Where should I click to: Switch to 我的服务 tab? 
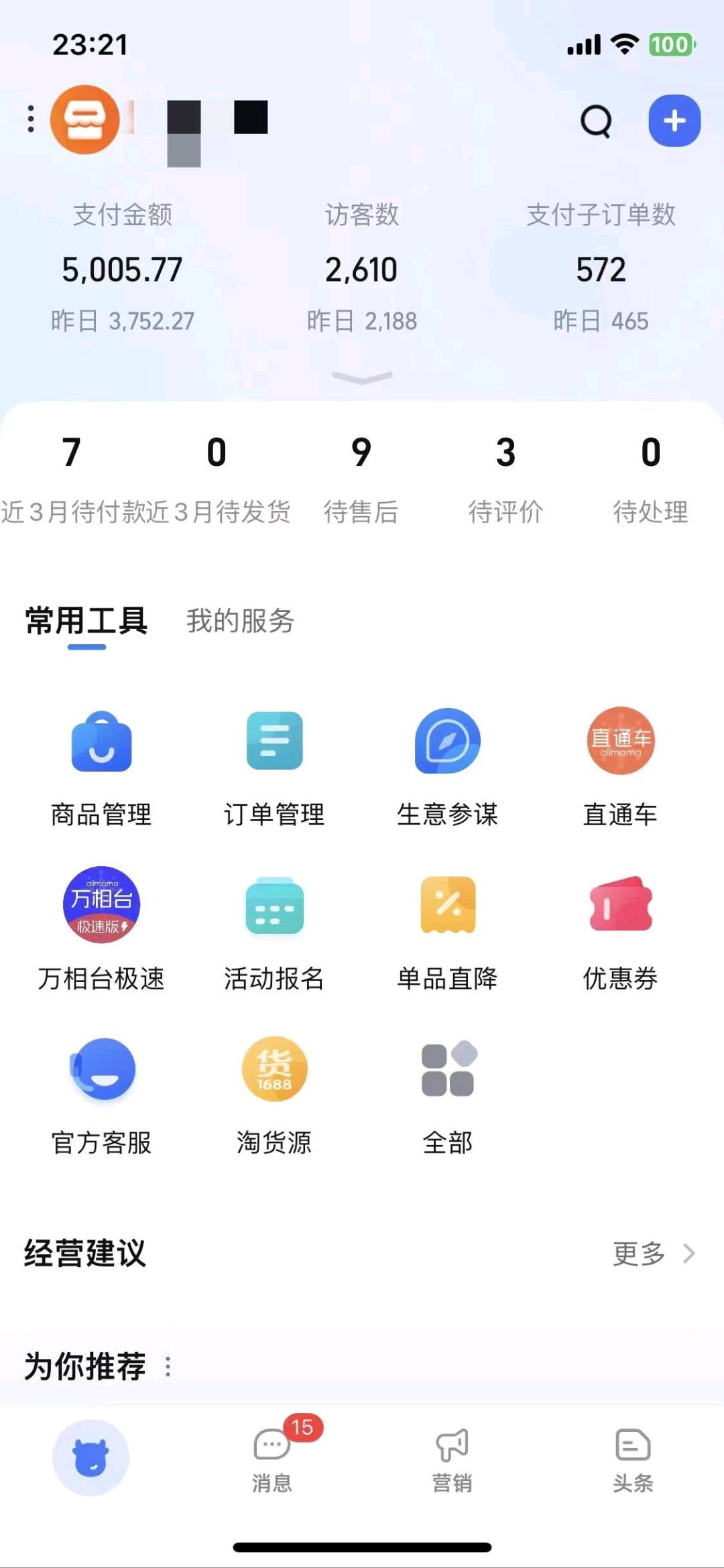(241, 621)
